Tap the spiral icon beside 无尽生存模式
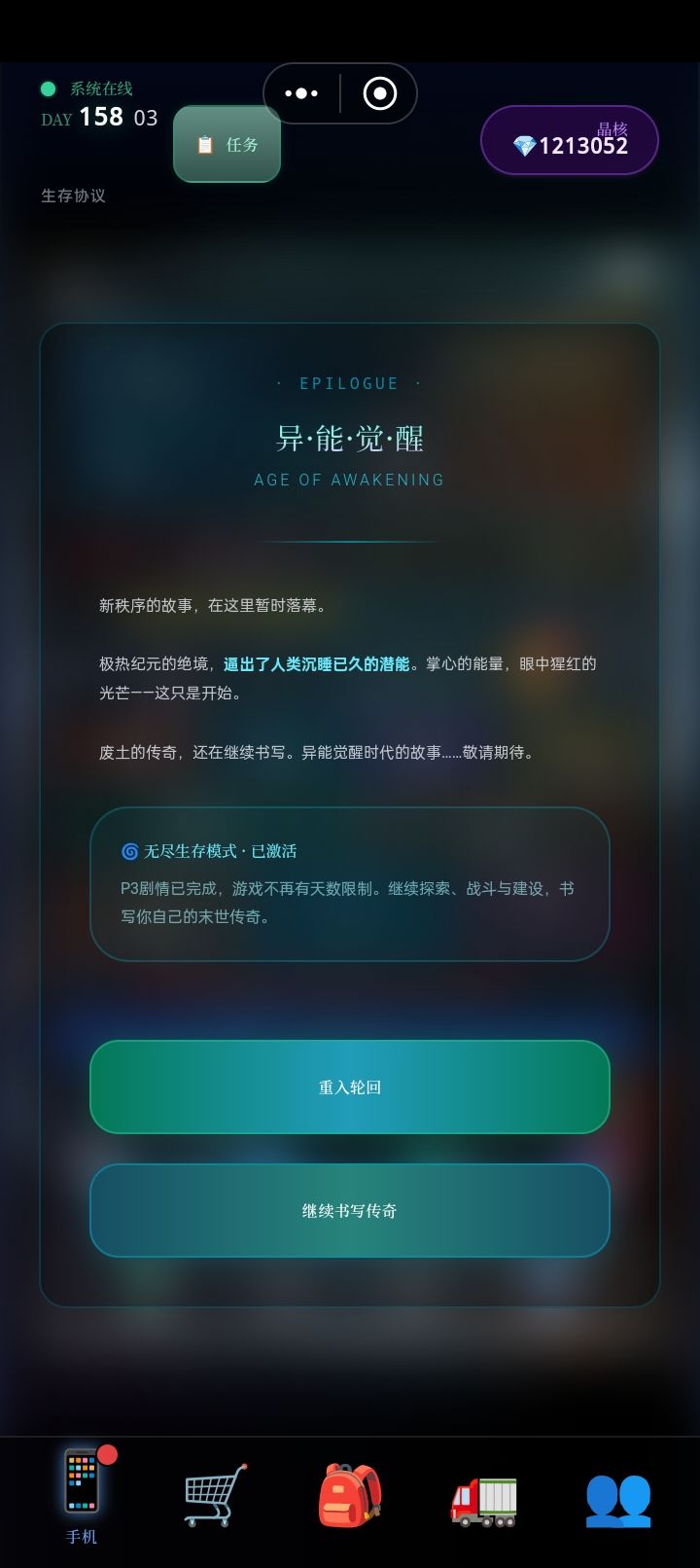Image resolution: width=700 pixels, height=1568 pixels. tap(129, 850)
